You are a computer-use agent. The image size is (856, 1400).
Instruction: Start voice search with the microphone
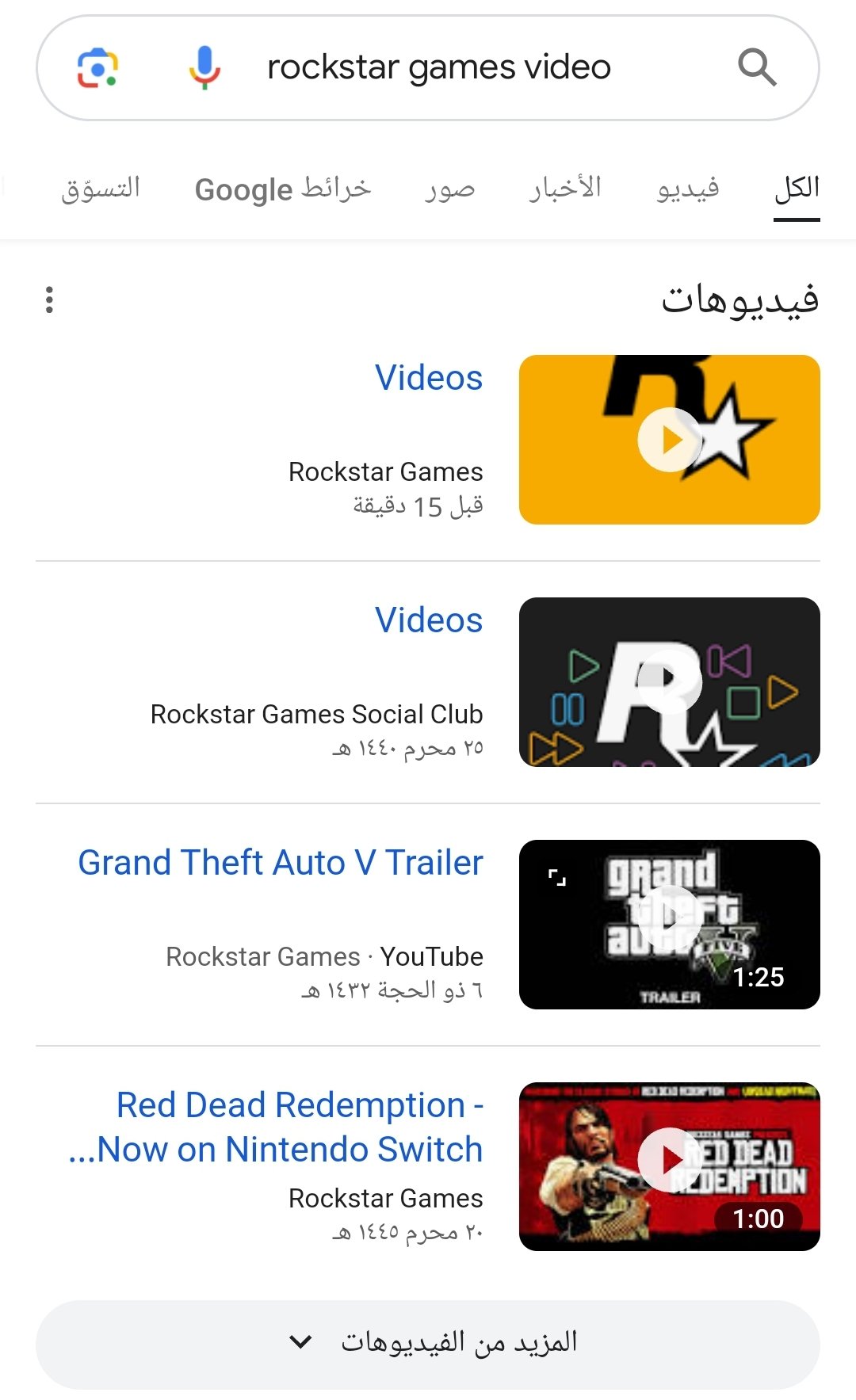(204, 68)
